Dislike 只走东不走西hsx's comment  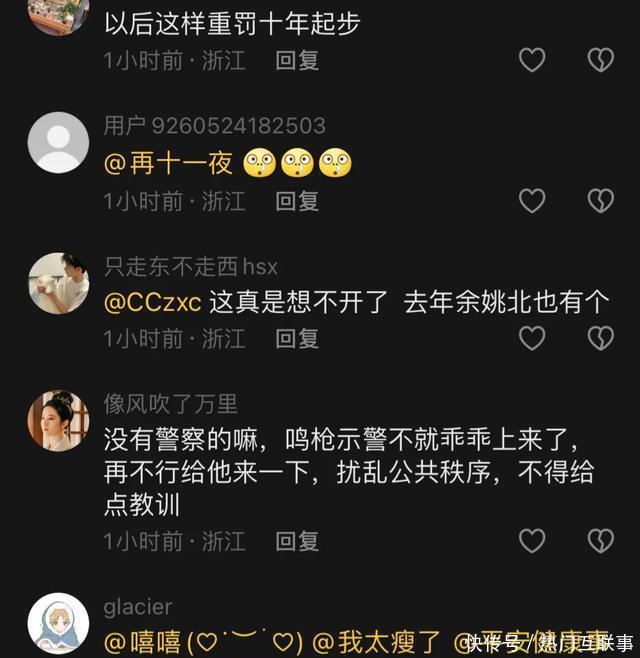(x=600, y=339)
